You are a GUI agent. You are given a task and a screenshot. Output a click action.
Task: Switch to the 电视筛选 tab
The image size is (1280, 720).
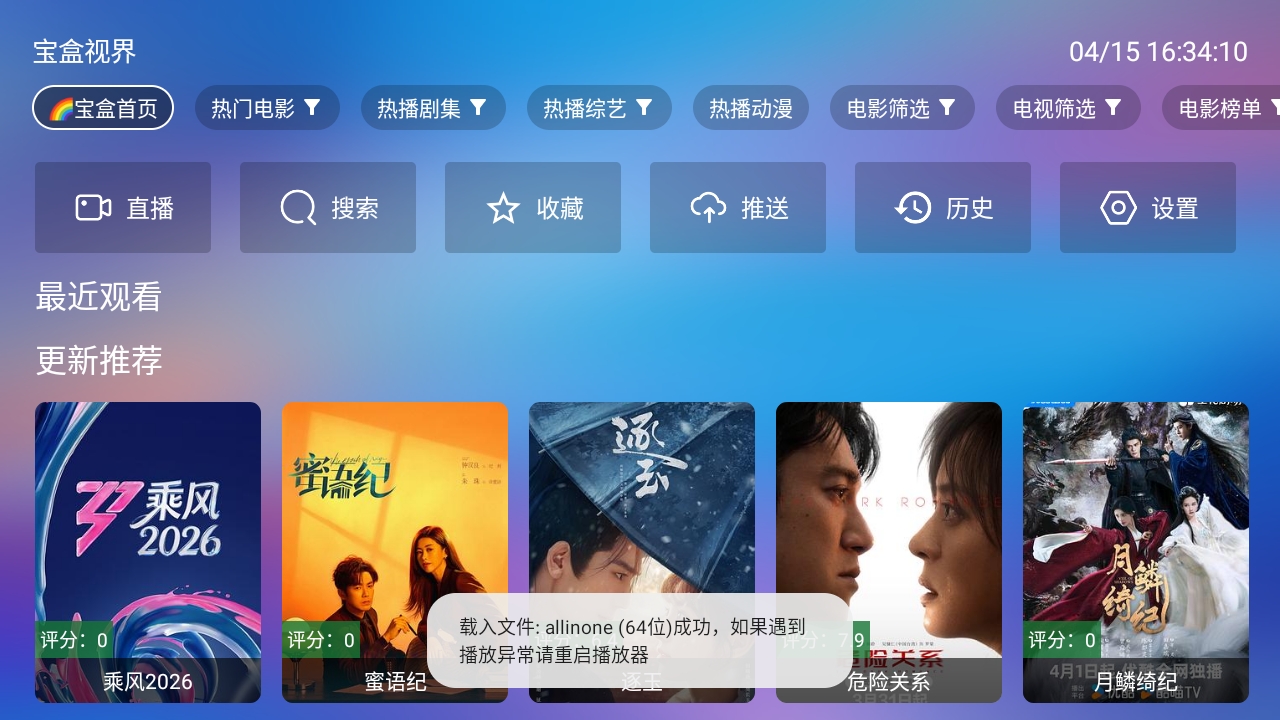[x=1068, y=108]
